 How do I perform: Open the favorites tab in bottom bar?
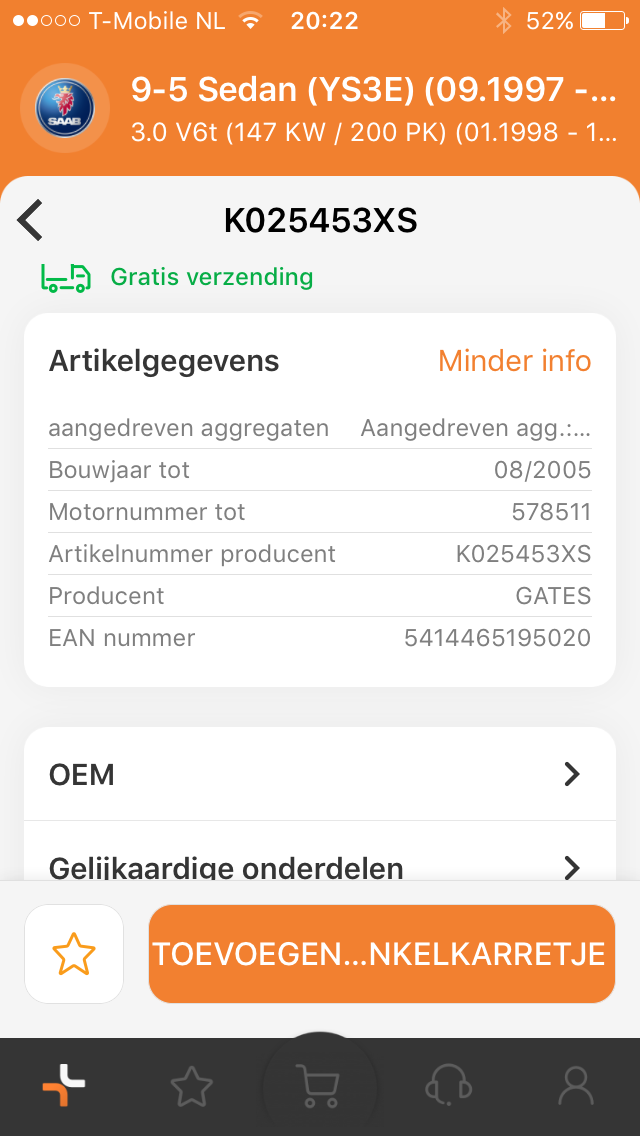tap(192, 1086)
